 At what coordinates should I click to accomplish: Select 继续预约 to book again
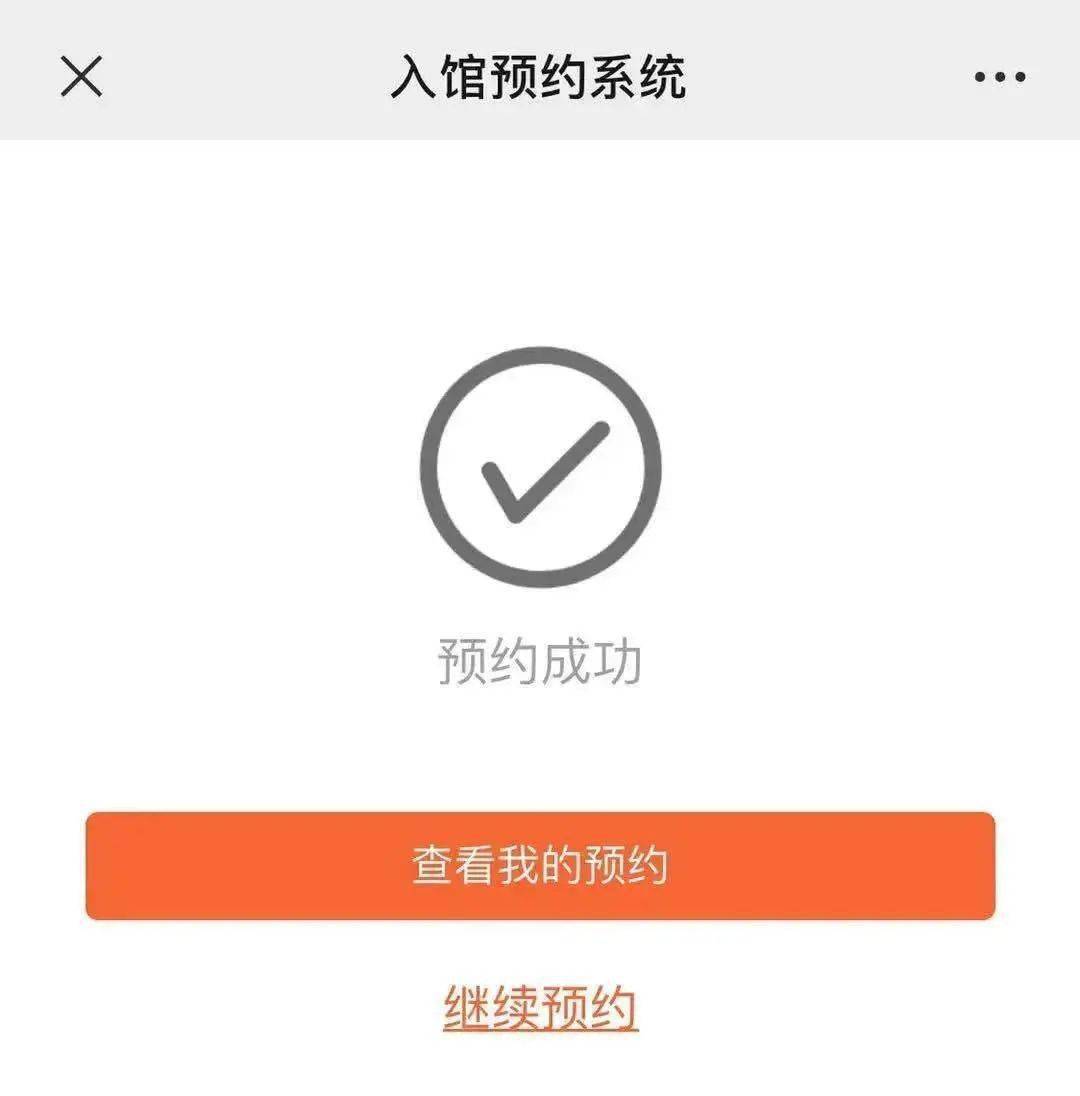click(x=540, y=1010)
